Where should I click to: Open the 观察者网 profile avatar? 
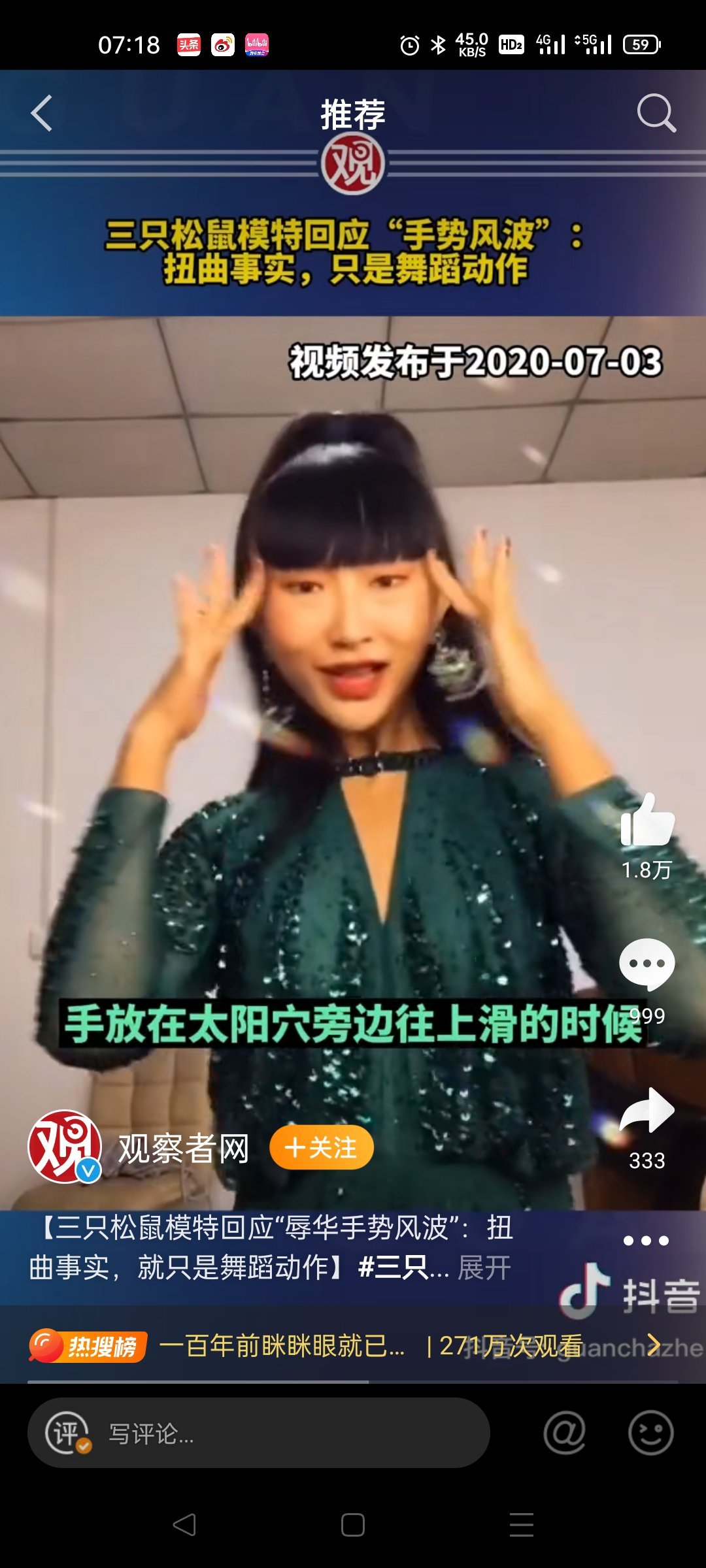point(65,1147)
